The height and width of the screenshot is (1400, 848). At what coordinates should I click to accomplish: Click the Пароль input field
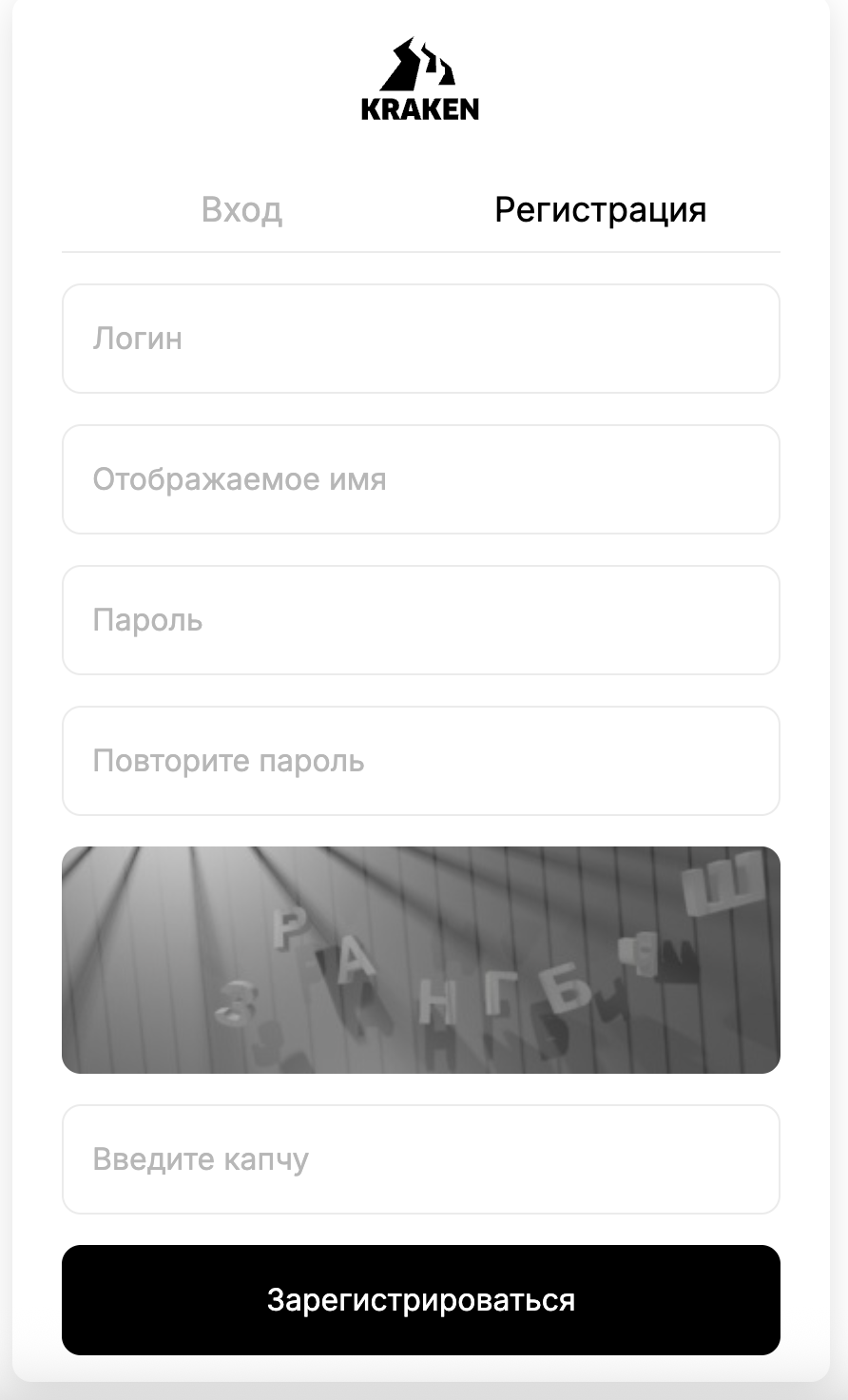420,620
